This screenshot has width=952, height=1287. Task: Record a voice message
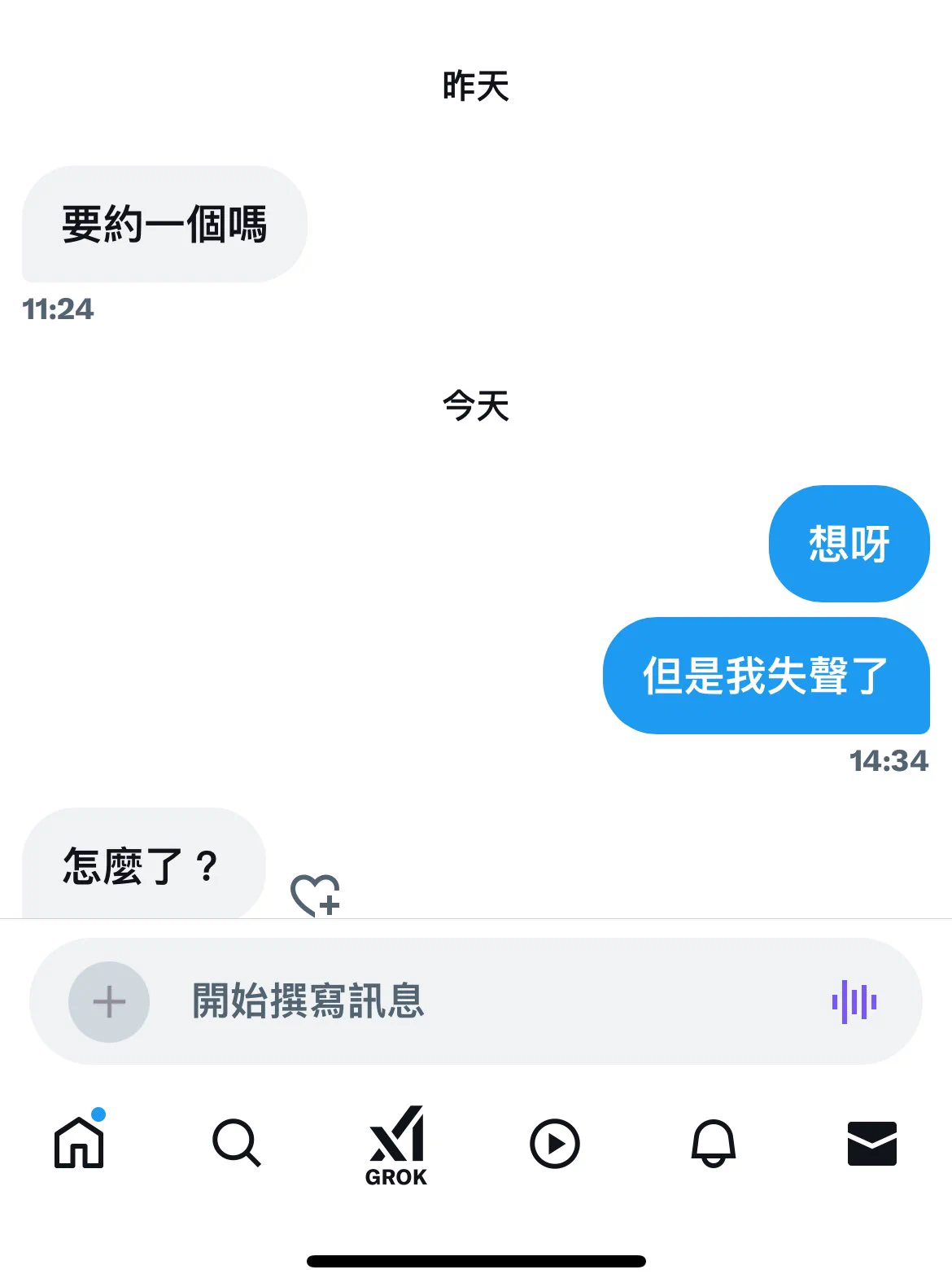pyautogui.click(x=854, y=1001)
